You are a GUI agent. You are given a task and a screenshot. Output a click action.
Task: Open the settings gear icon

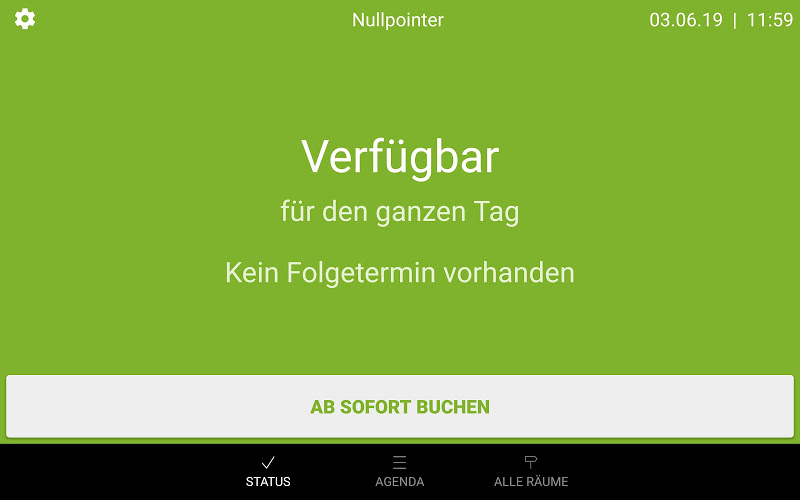click(x=25, y=19)
